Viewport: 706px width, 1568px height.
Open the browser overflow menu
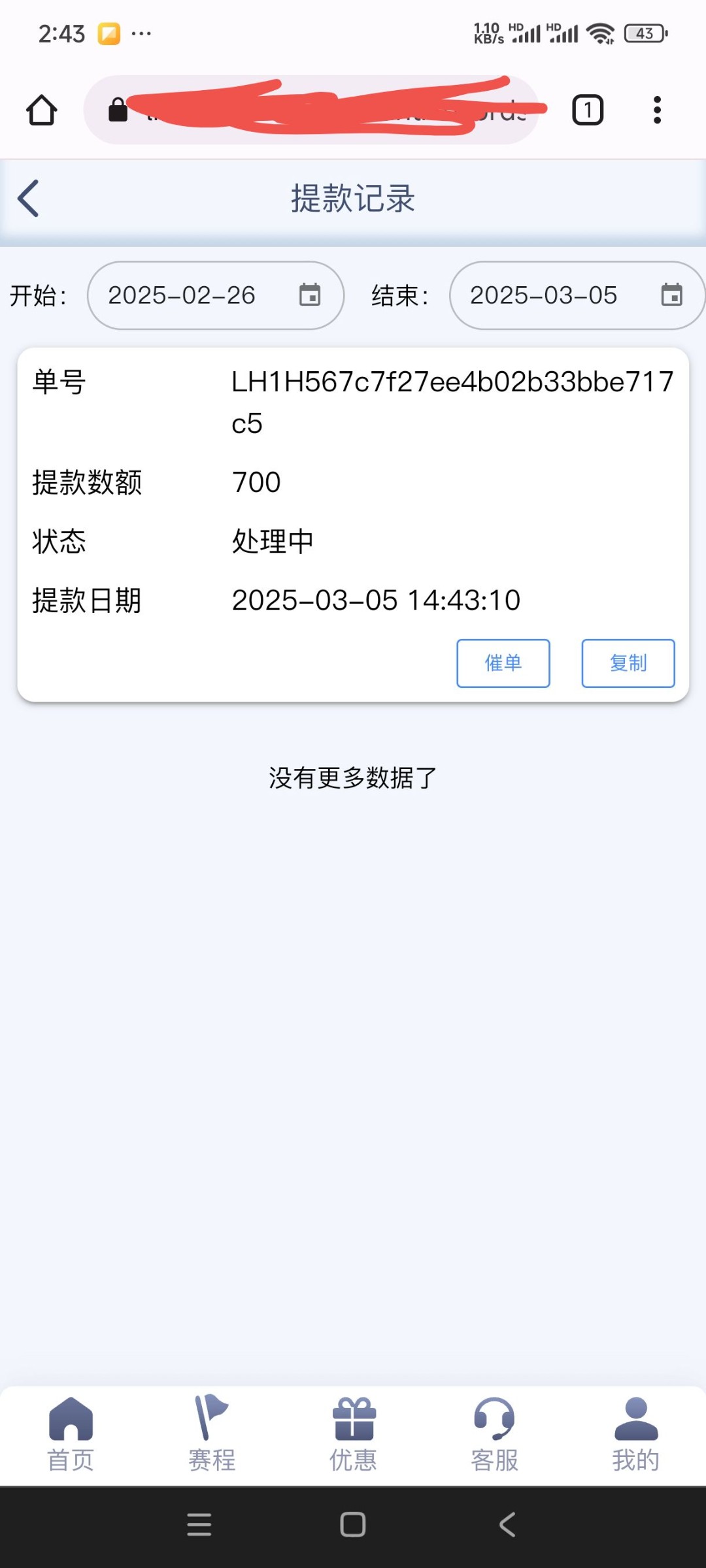[x=657, y=110]
